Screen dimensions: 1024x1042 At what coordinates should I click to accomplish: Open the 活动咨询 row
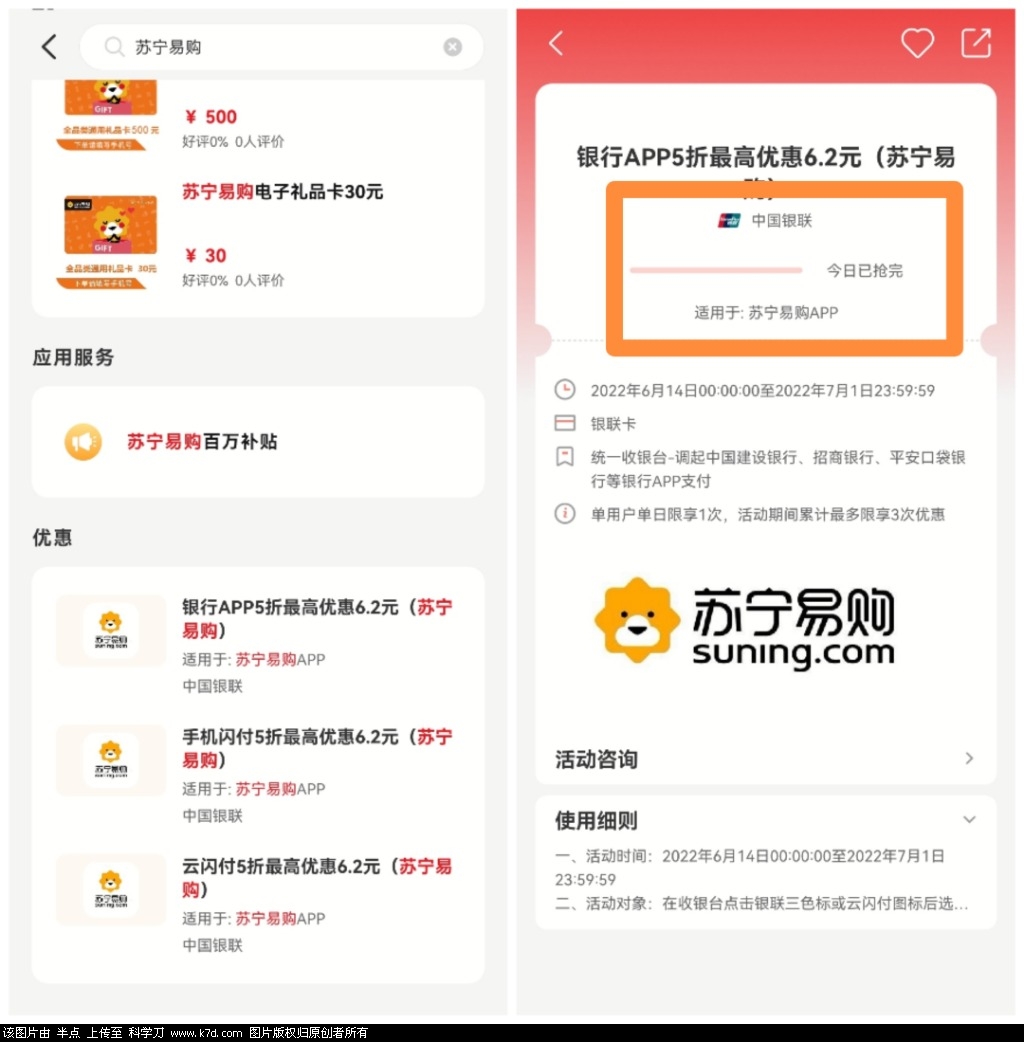[765, 759]
